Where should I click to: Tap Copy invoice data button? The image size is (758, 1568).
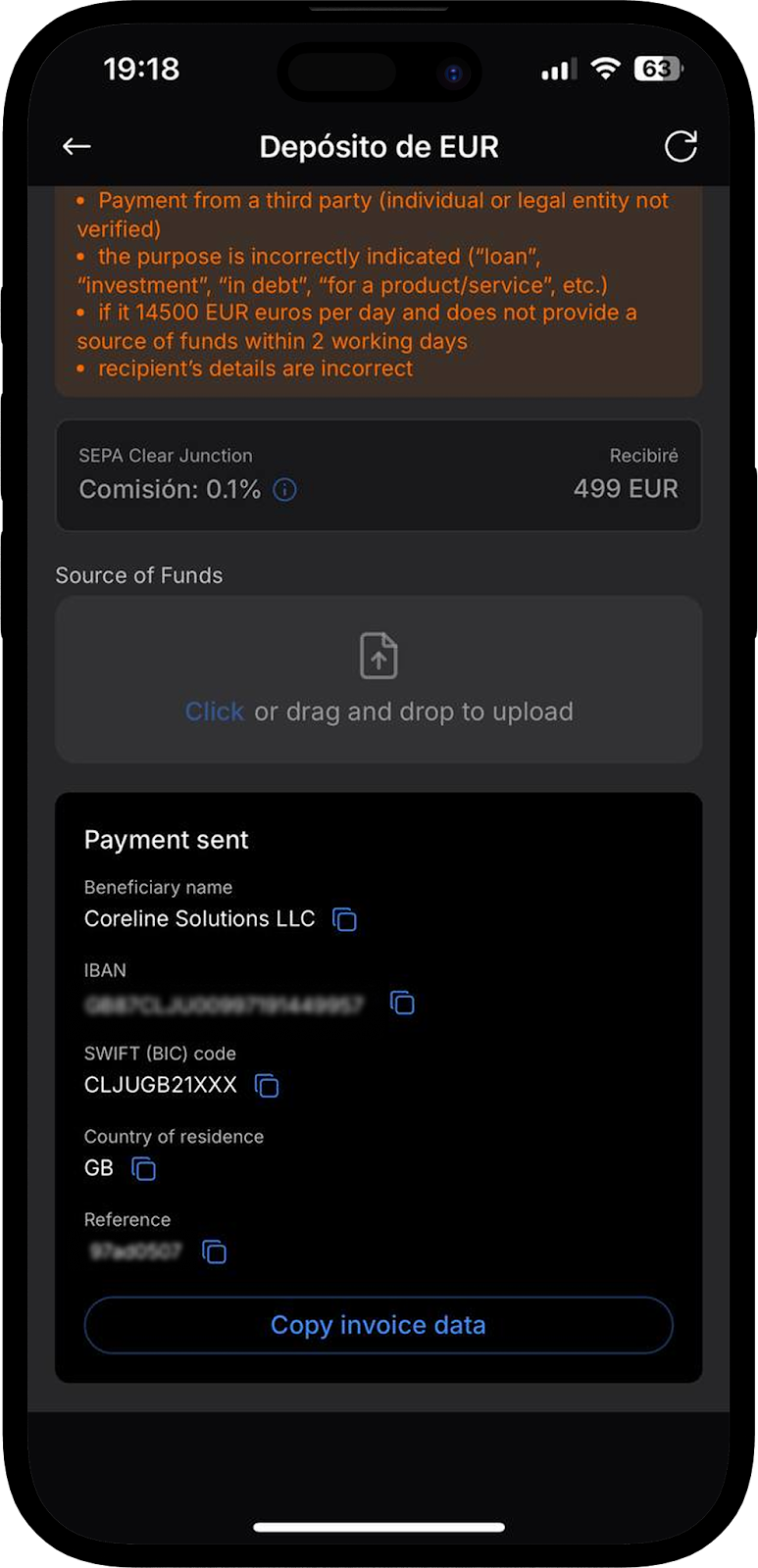(379, 1325)
